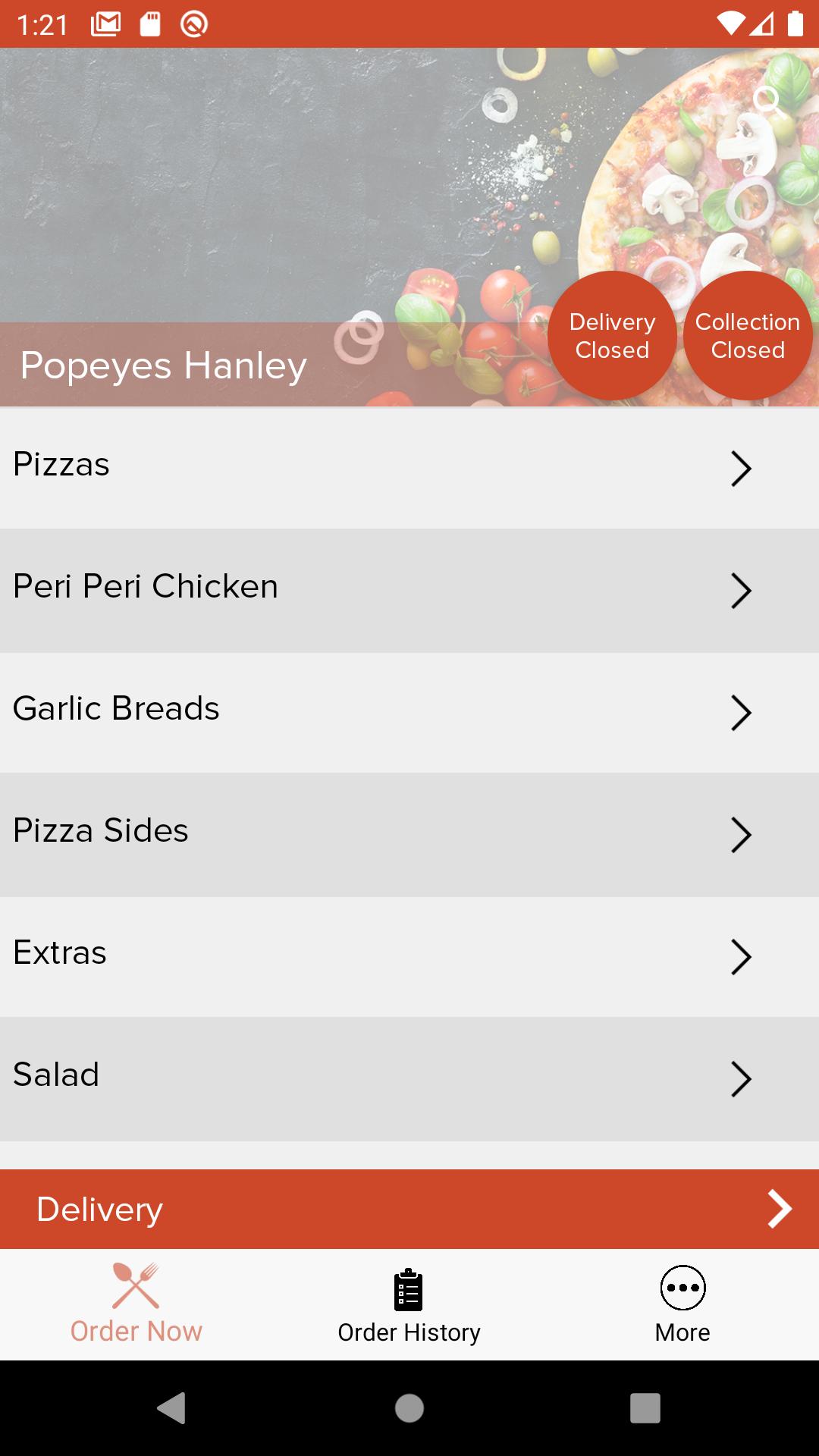
Task: View the Garlic Breads category
Action: pyautogui.click(x=409, y=713)
